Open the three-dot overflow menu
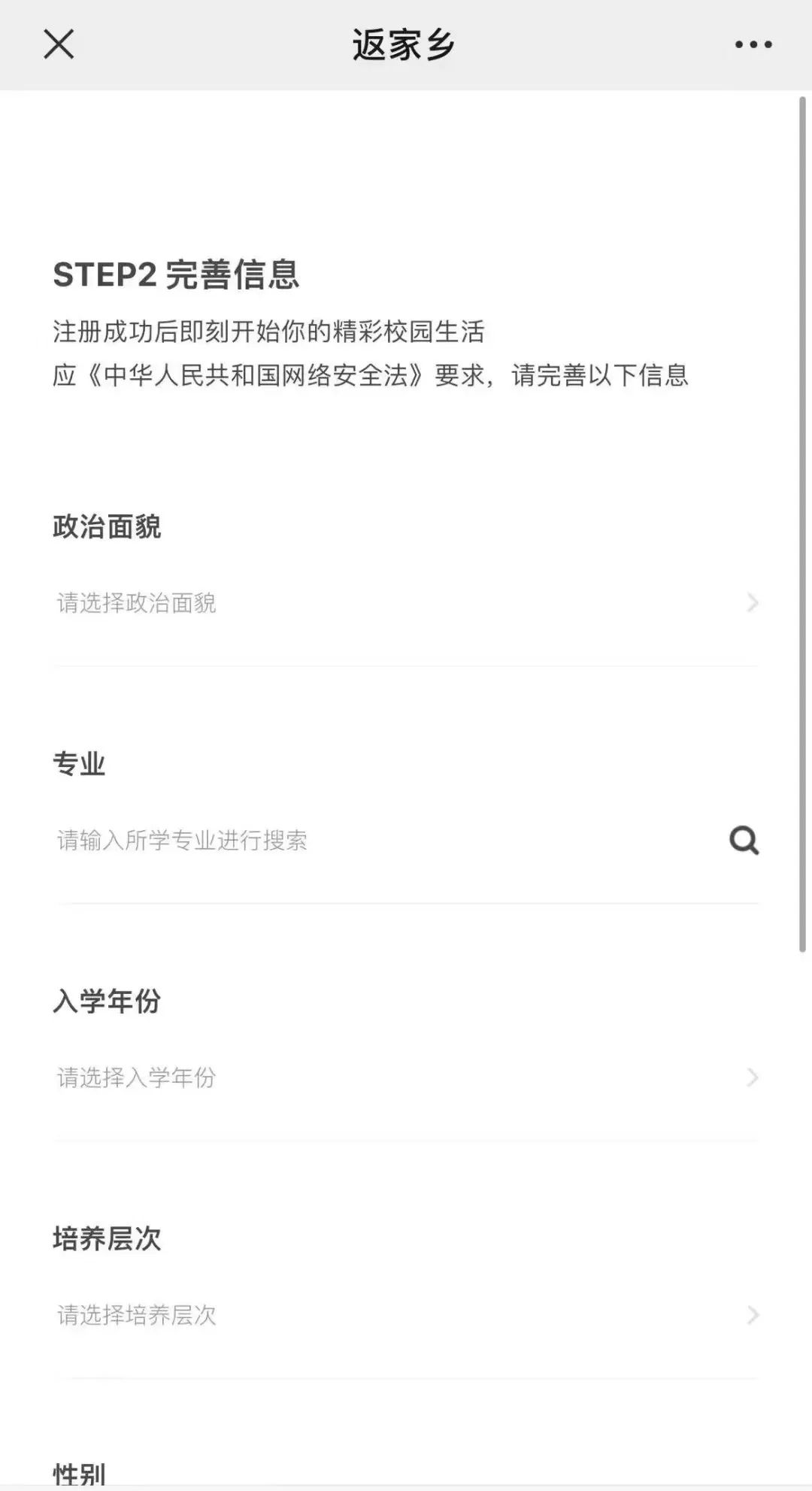The image size is (812, 1491). pos(753,45)
